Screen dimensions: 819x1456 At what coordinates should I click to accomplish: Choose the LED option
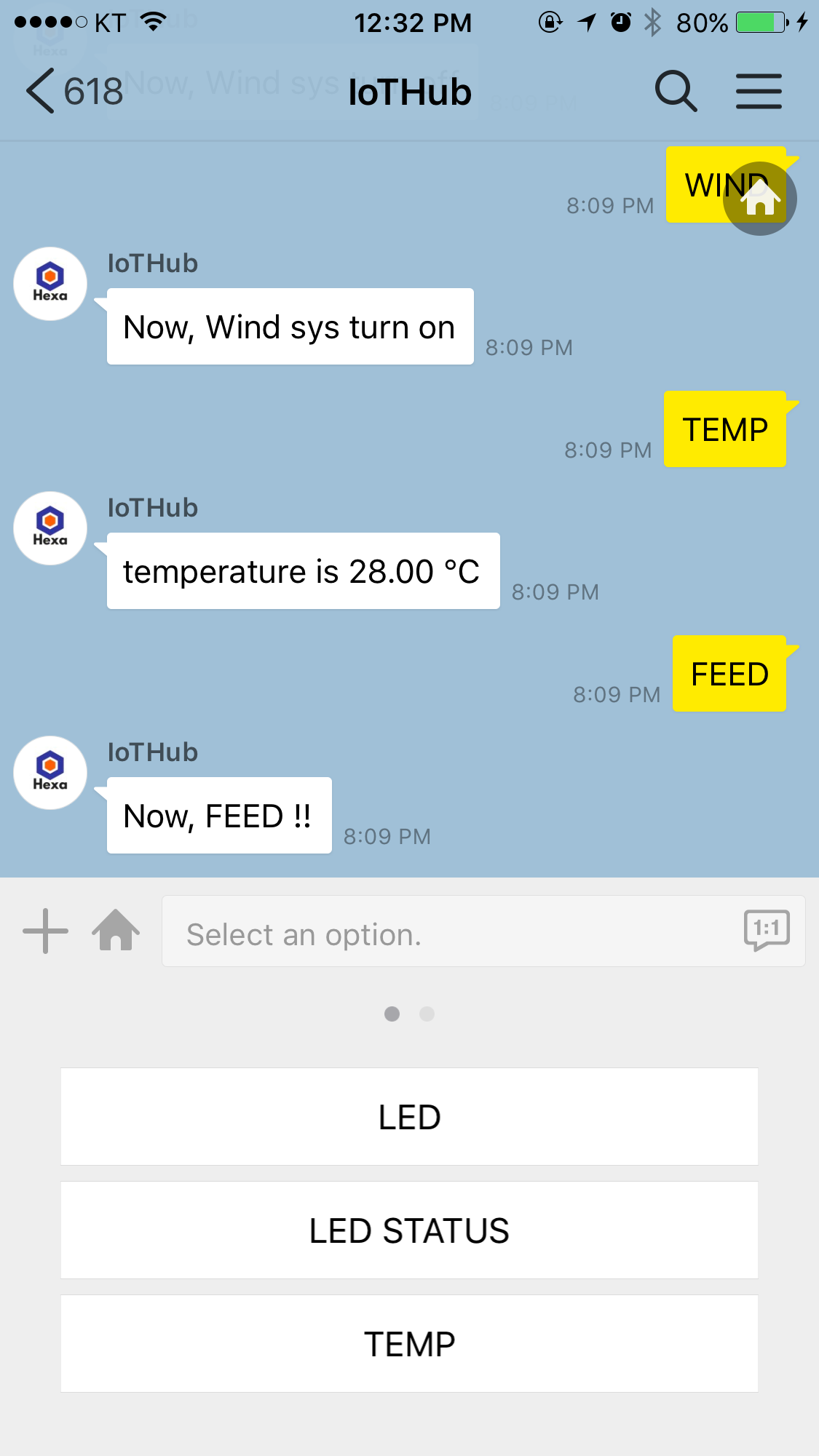(409, 1117)
